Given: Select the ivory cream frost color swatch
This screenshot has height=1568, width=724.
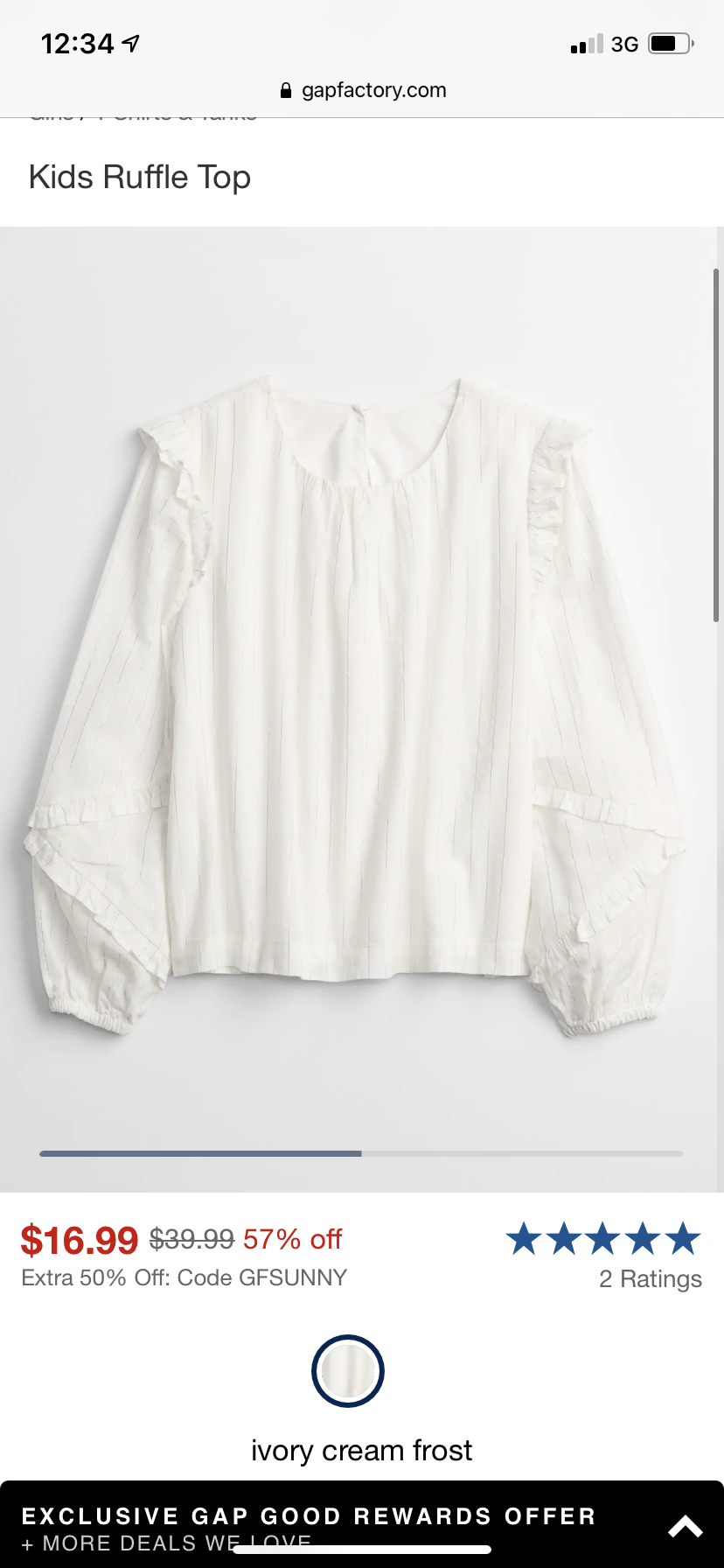Looking at the screenshot, I should (348, 1370).
